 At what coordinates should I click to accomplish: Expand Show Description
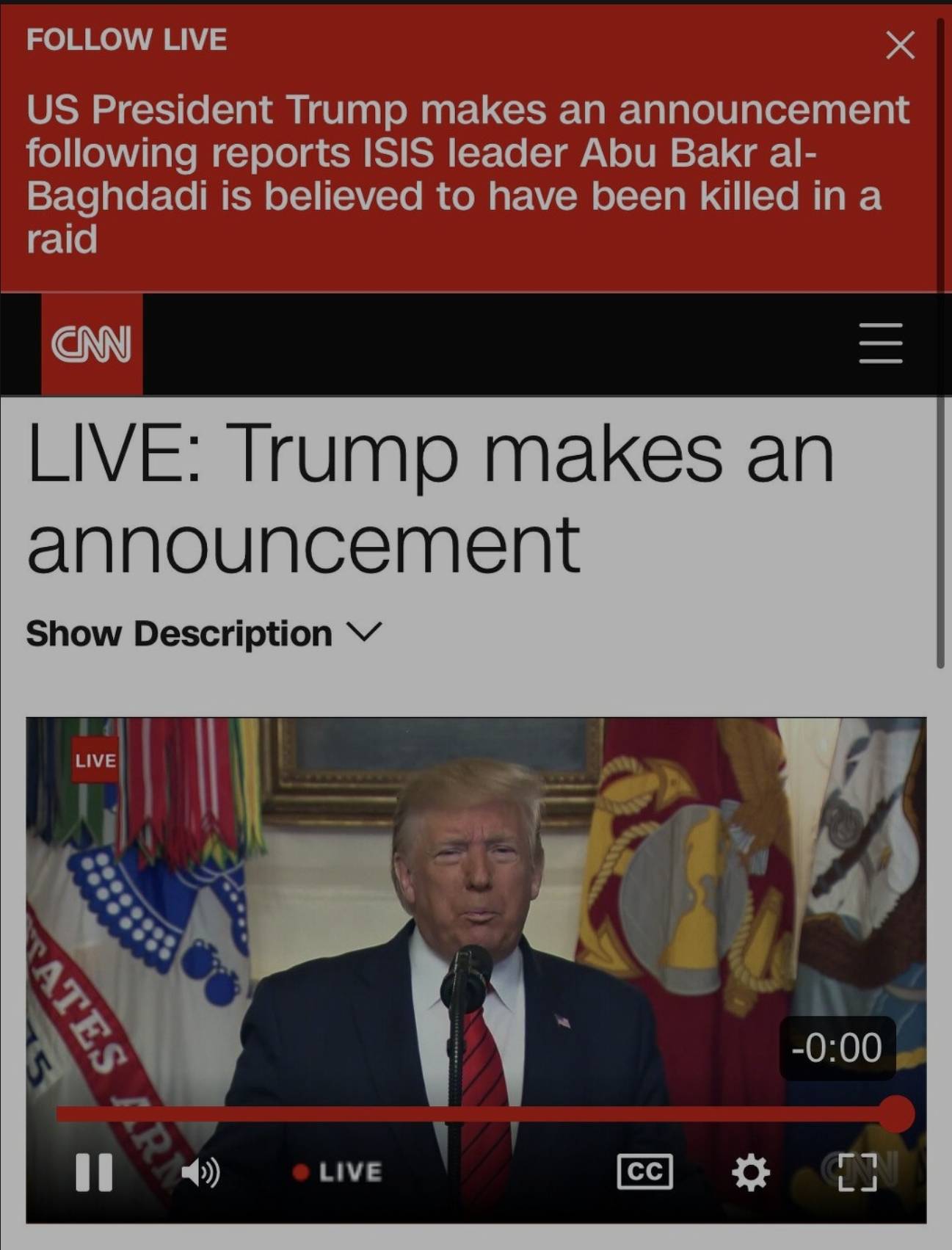pyautogui.click(x=204, y=633)
